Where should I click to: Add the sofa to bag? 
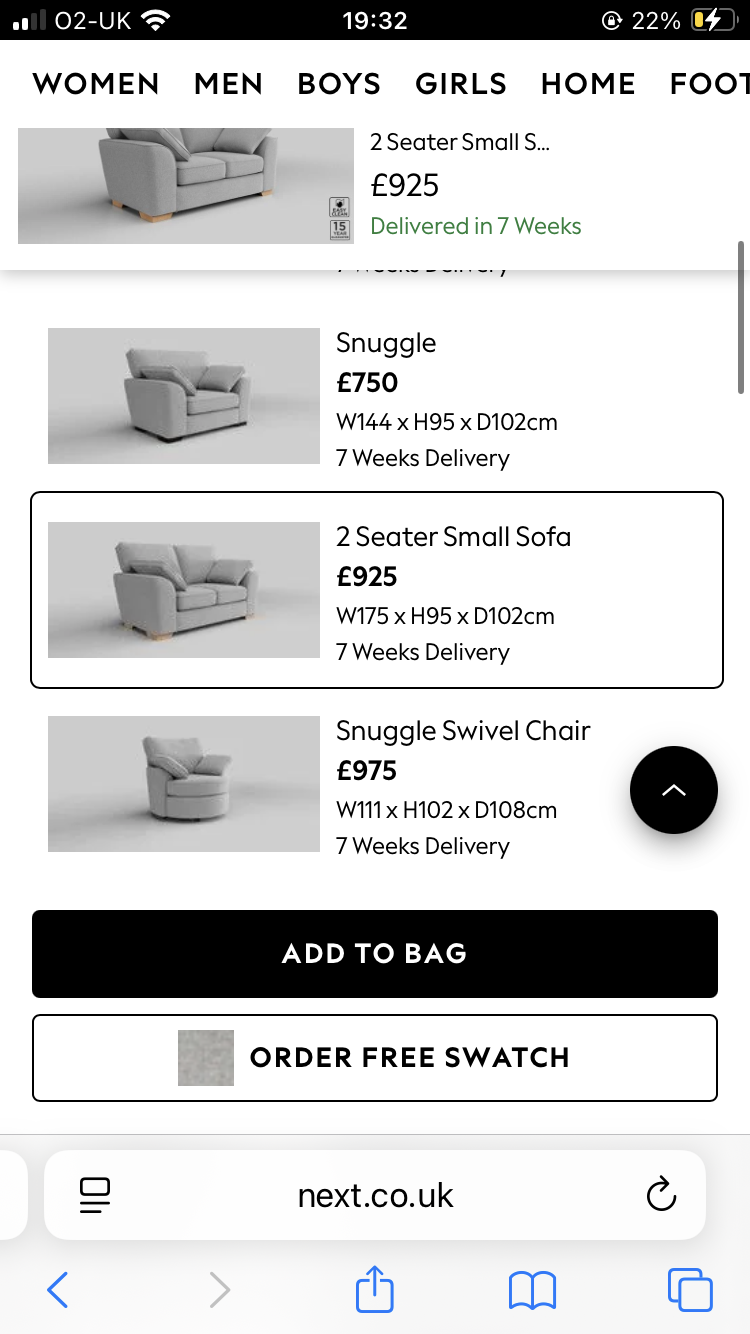[x=375, y=954]
